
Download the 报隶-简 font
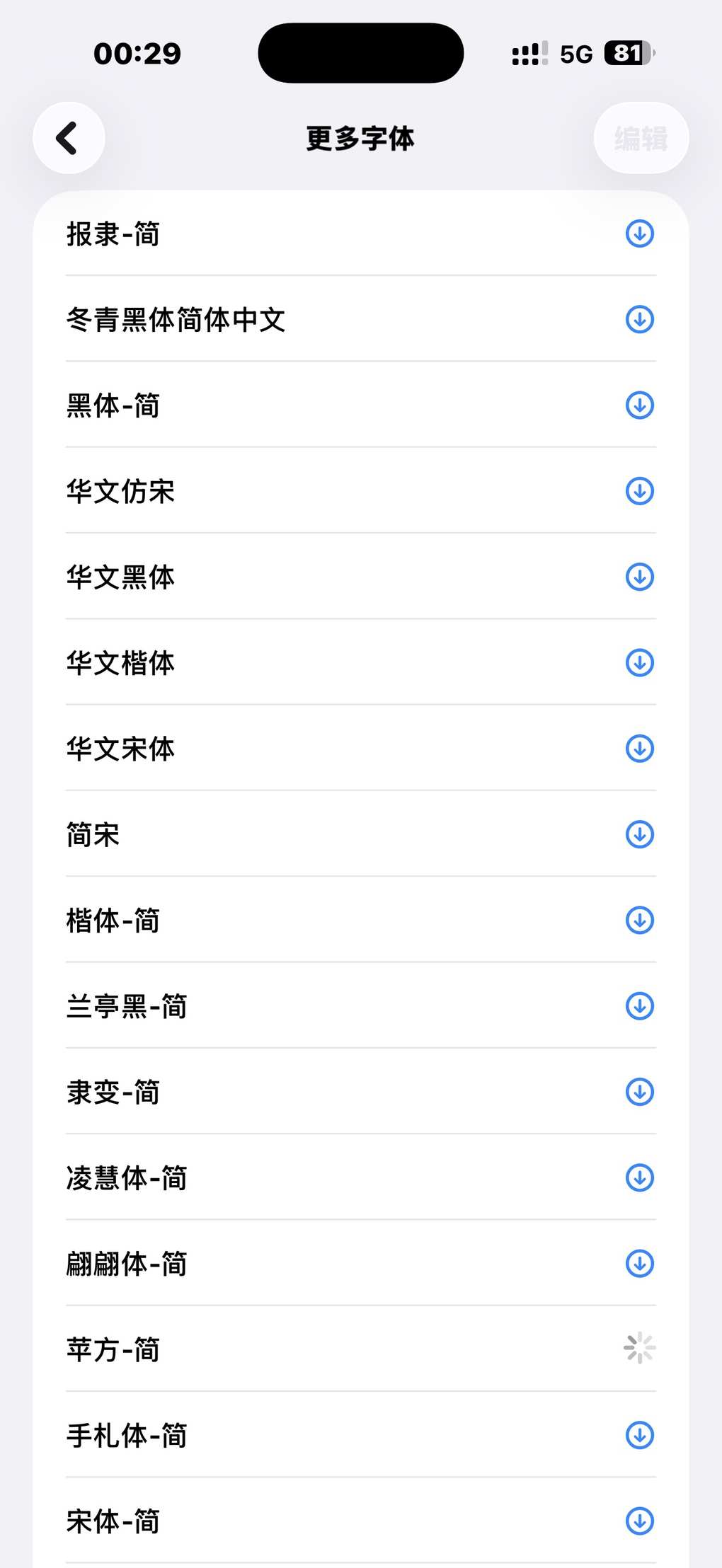pyautogui.click(x=640, y=234)
